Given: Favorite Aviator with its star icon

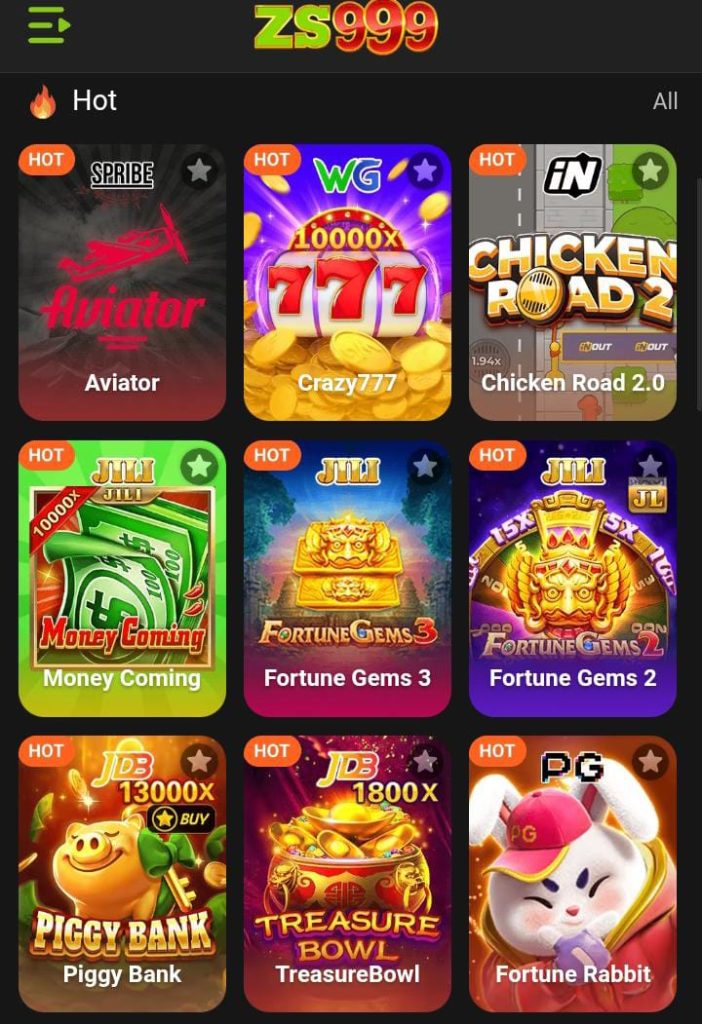Looking at the screenshot, I should (x=200, y=171).
